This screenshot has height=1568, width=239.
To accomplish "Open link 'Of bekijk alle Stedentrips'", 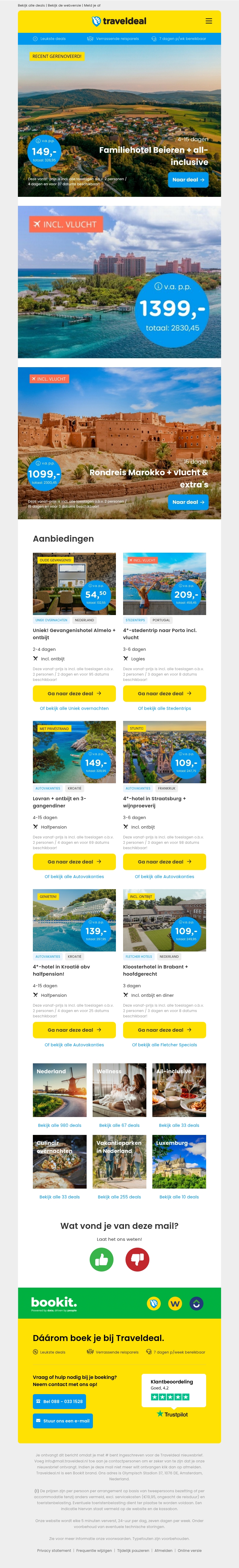I will (164, 708).
